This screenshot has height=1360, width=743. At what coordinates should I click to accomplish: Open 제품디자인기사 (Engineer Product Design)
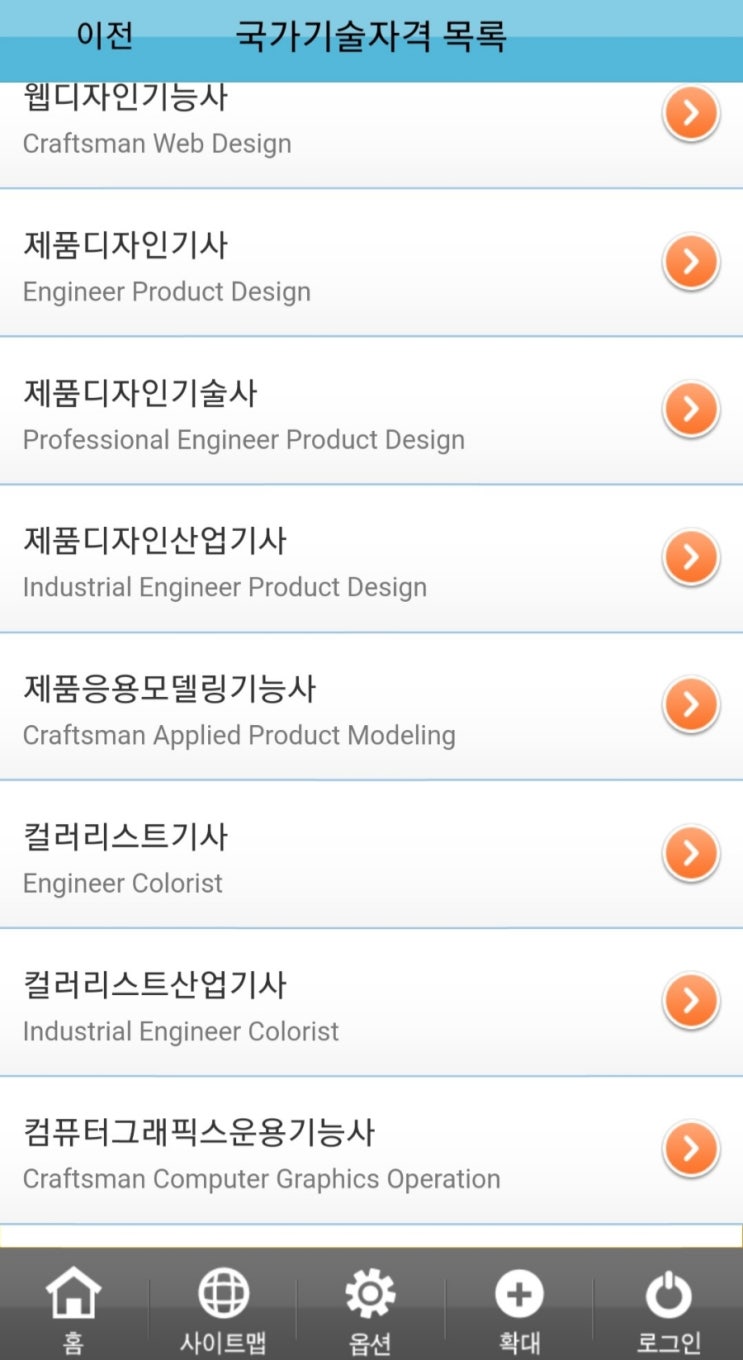tap(371, 263)
